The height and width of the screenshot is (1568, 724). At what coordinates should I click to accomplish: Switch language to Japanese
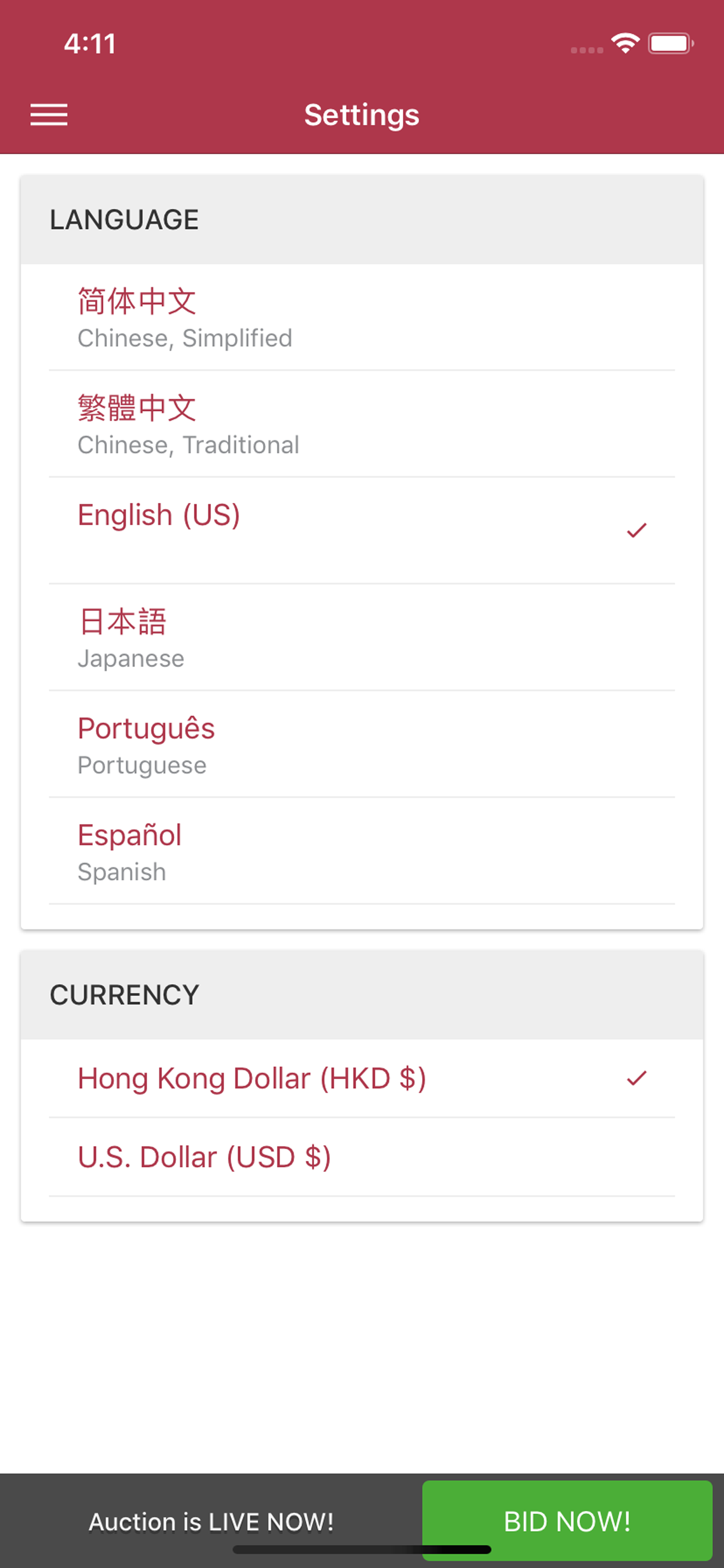(x=361, y=638)
